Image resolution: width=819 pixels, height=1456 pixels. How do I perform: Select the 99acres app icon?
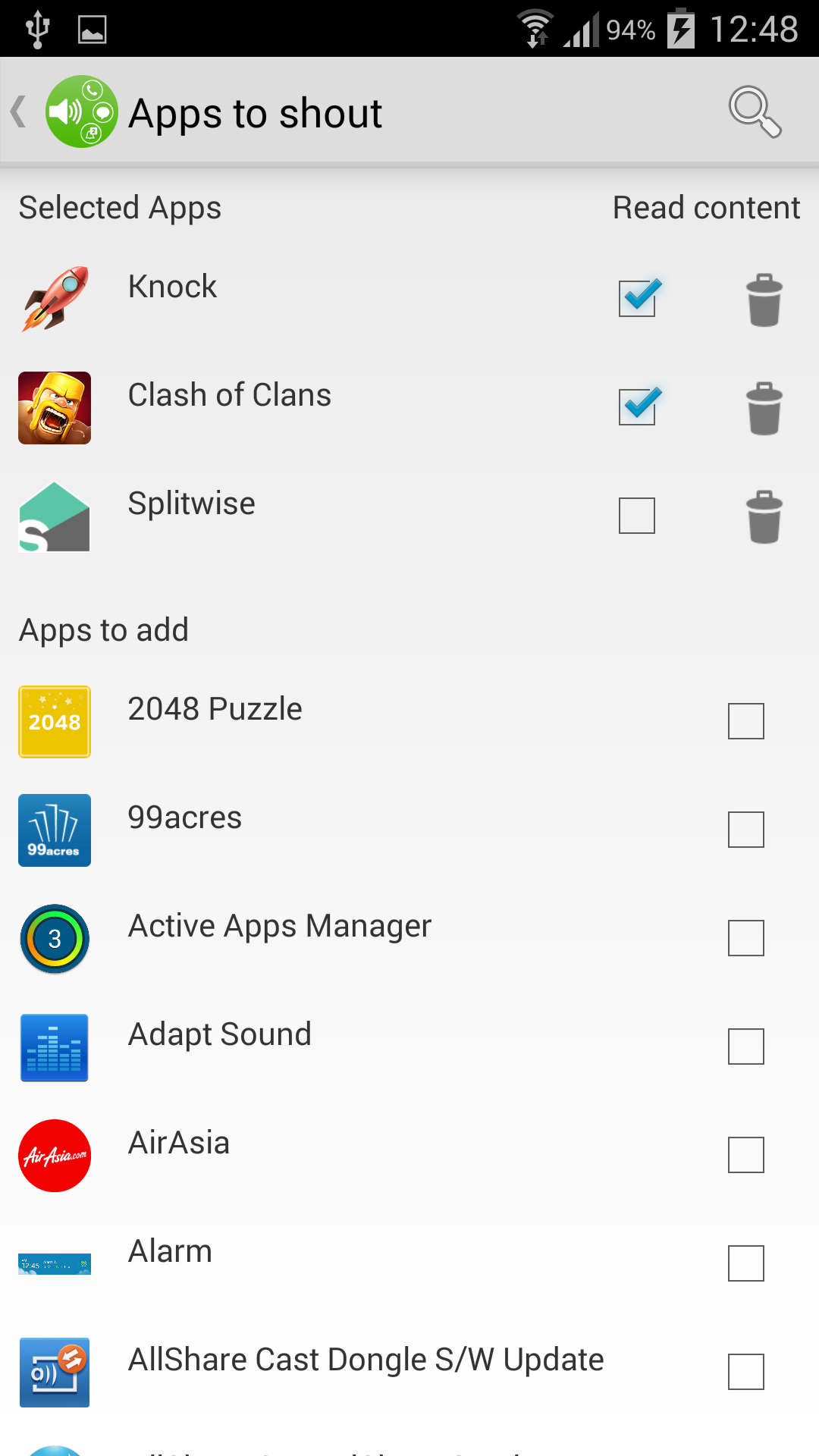pyautogui.click(x=54, y=830)
